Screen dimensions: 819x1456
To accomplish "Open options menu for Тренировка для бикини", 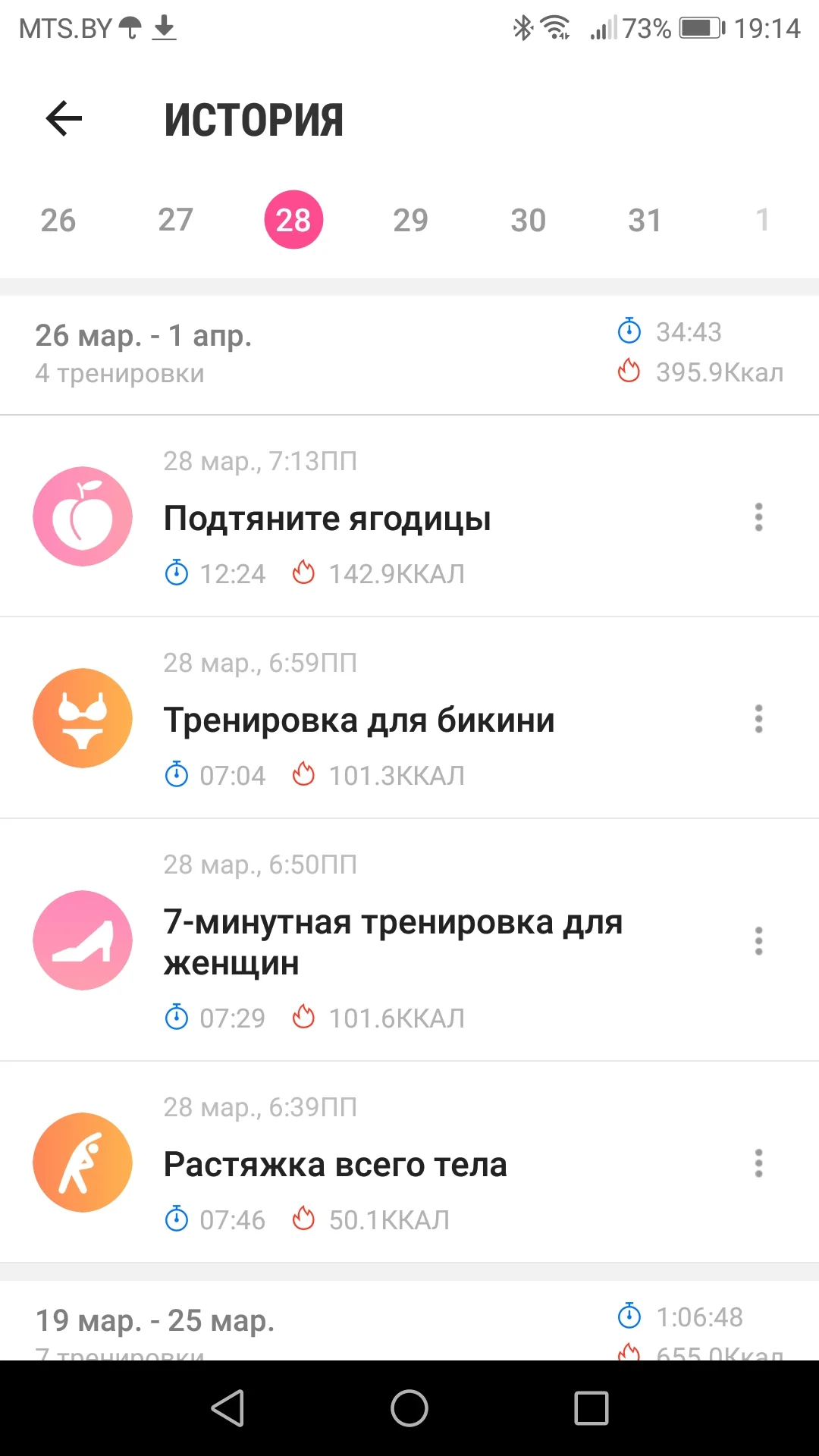I will click(x=758, y=719).
